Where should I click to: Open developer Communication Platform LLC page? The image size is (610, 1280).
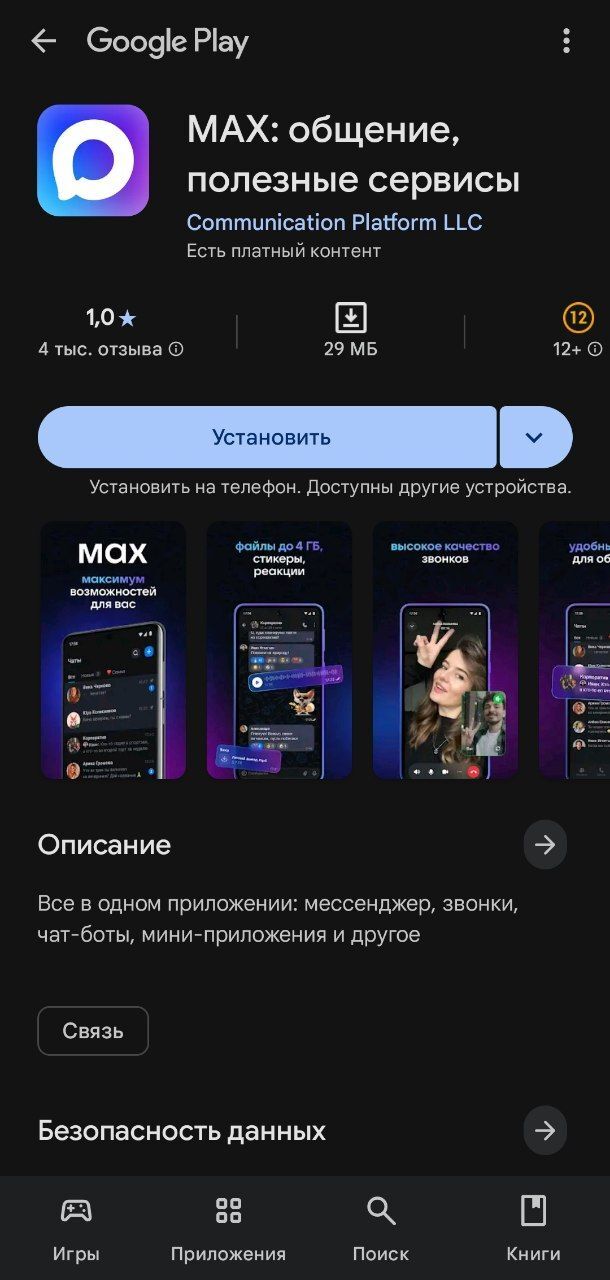pos(334,222)
